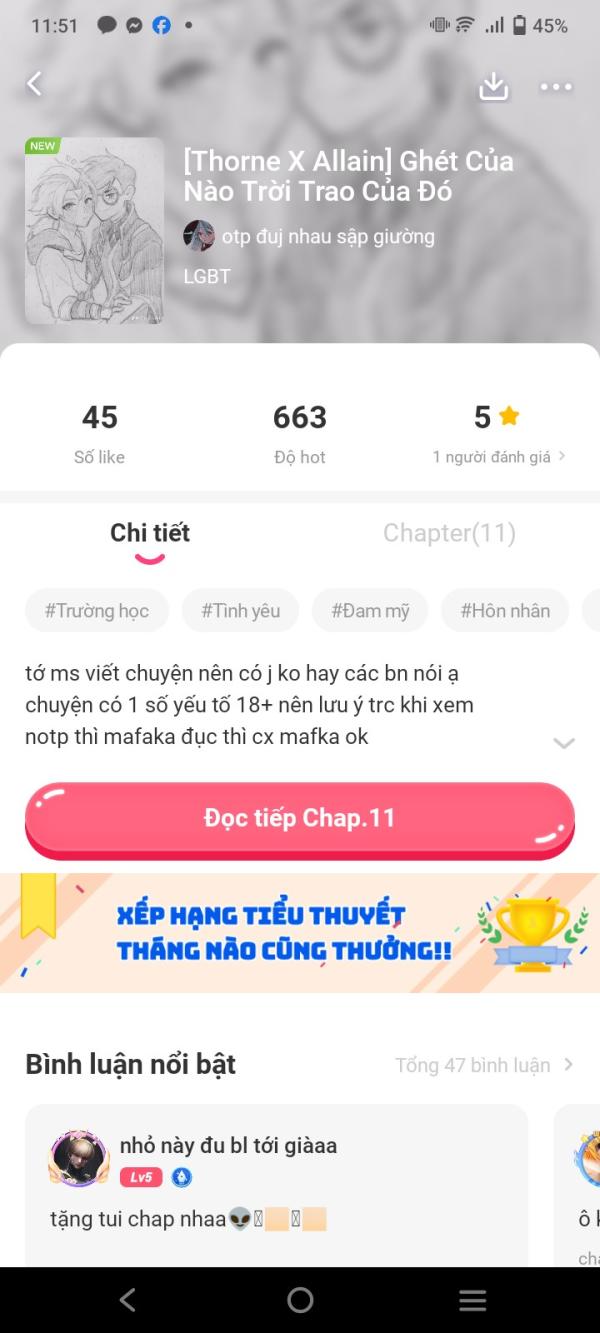Open comment by nhỏ này đu bl tới giàaa
Viewport: 600px width, 1333px height.
tap(276, 1180)
